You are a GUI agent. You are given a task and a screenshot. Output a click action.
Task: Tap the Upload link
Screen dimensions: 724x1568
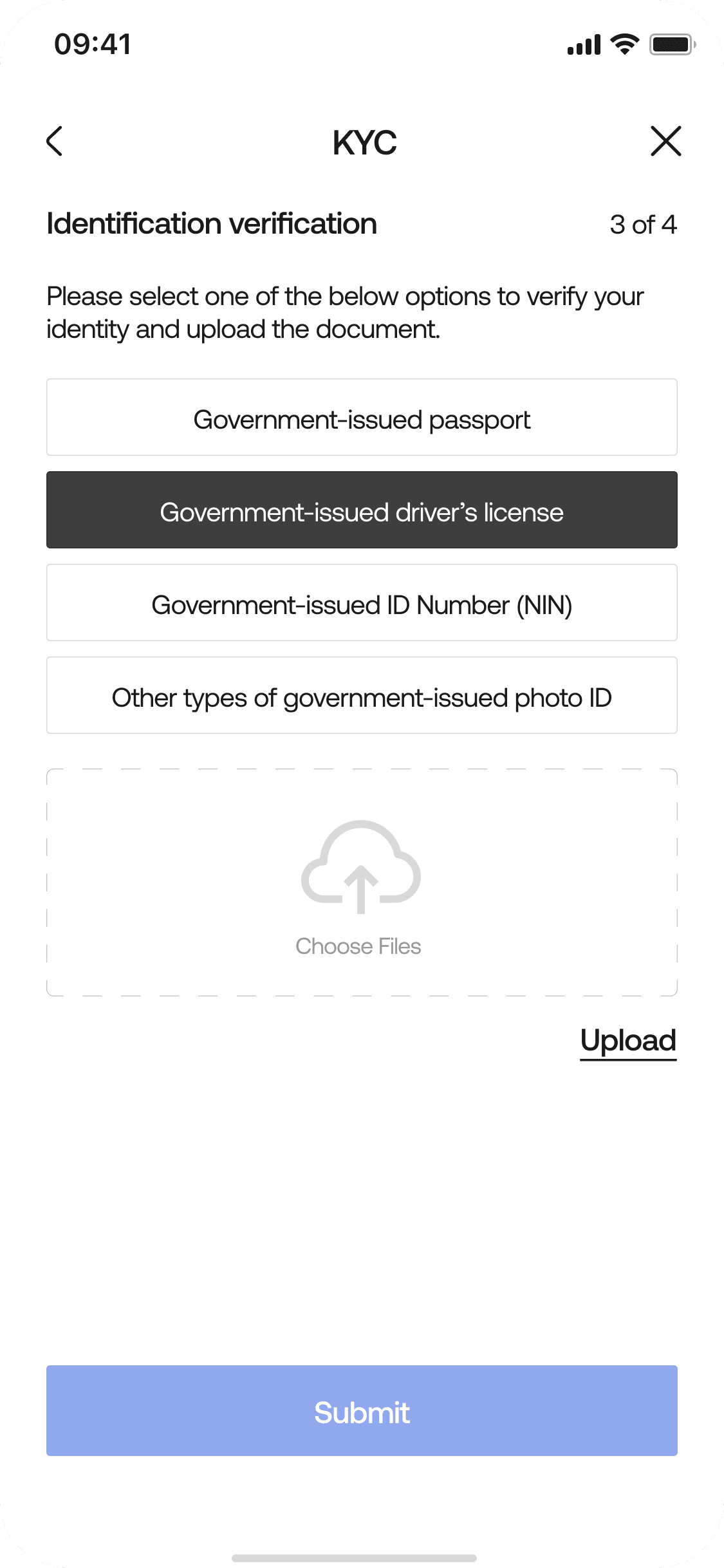coord(628,1041)
